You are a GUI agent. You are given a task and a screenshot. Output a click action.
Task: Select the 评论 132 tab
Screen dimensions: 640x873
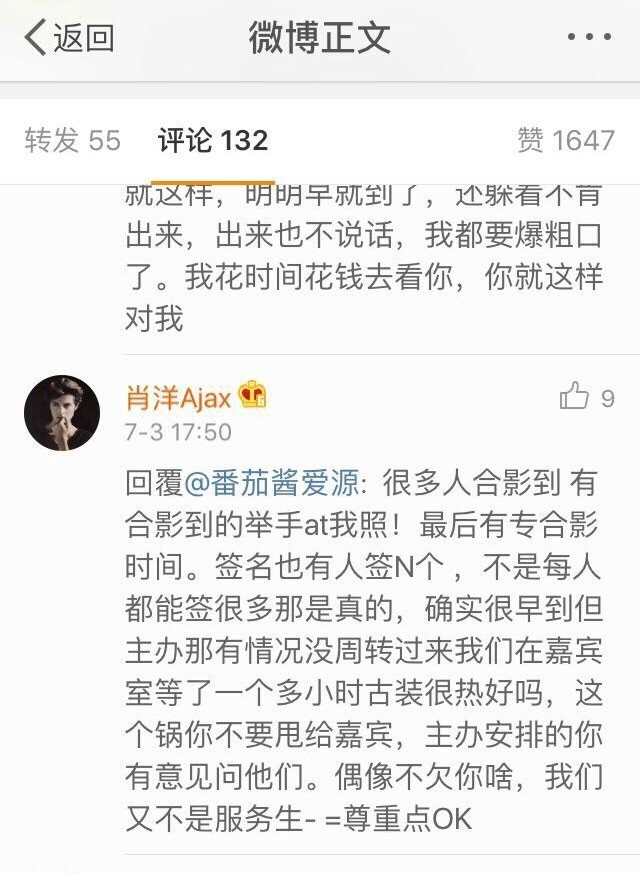click(x=213, y=141)
